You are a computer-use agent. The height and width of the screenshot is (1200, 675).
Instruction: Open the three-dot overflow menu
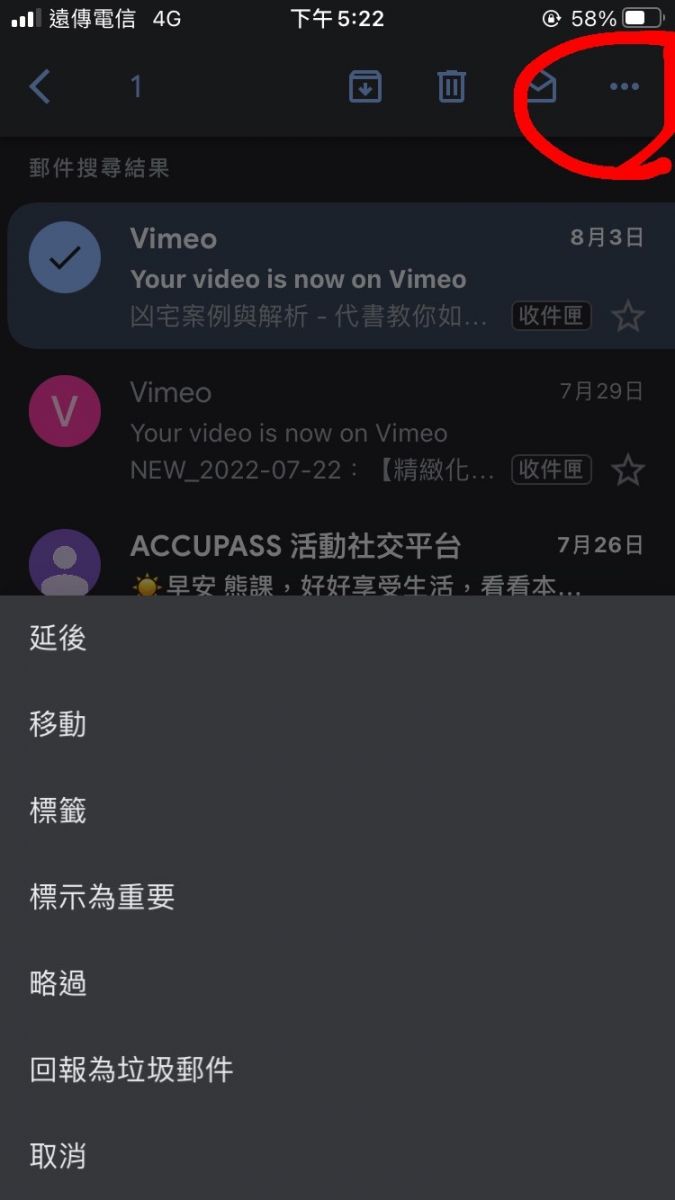(x=624, y=87)
